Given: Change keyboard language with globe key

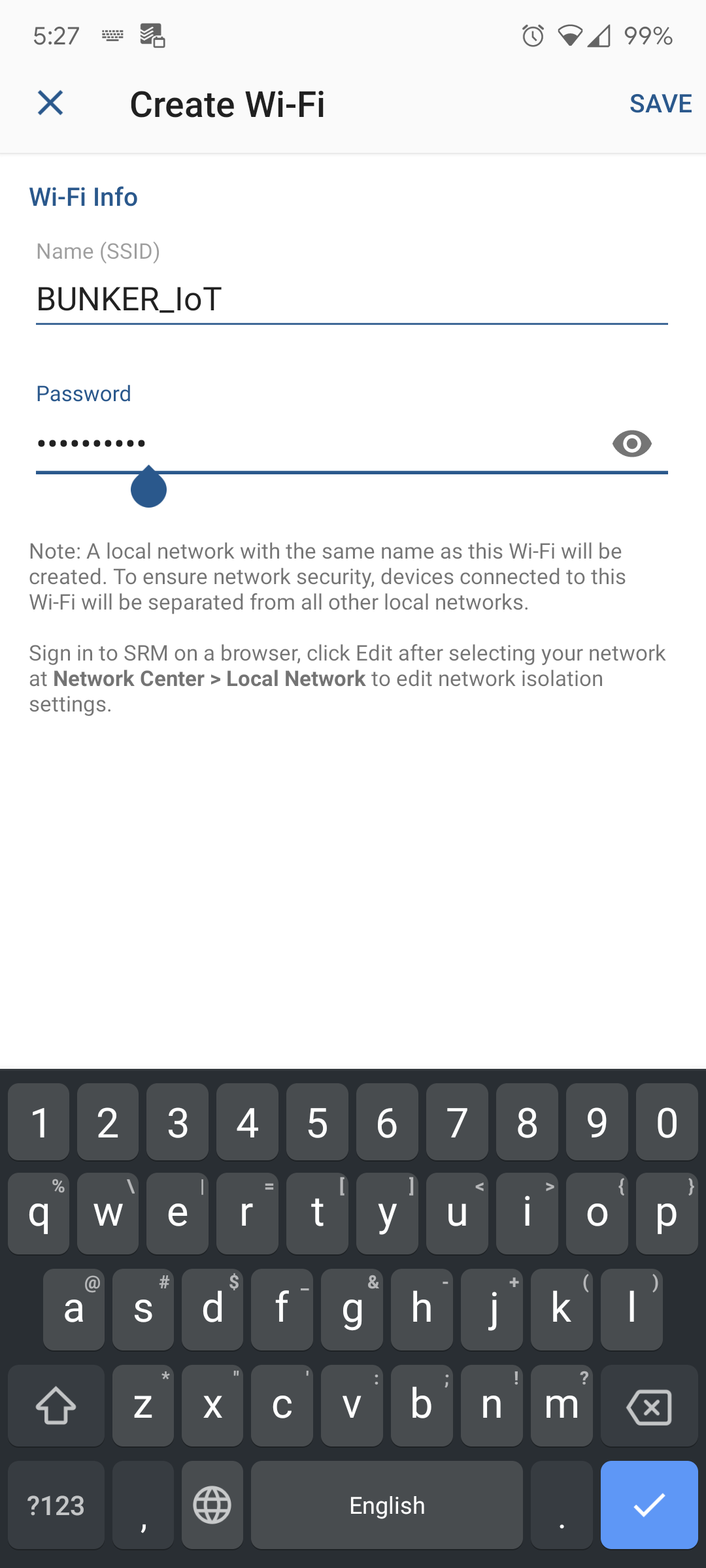Looking at the screenshot, I should (212, 1505).
